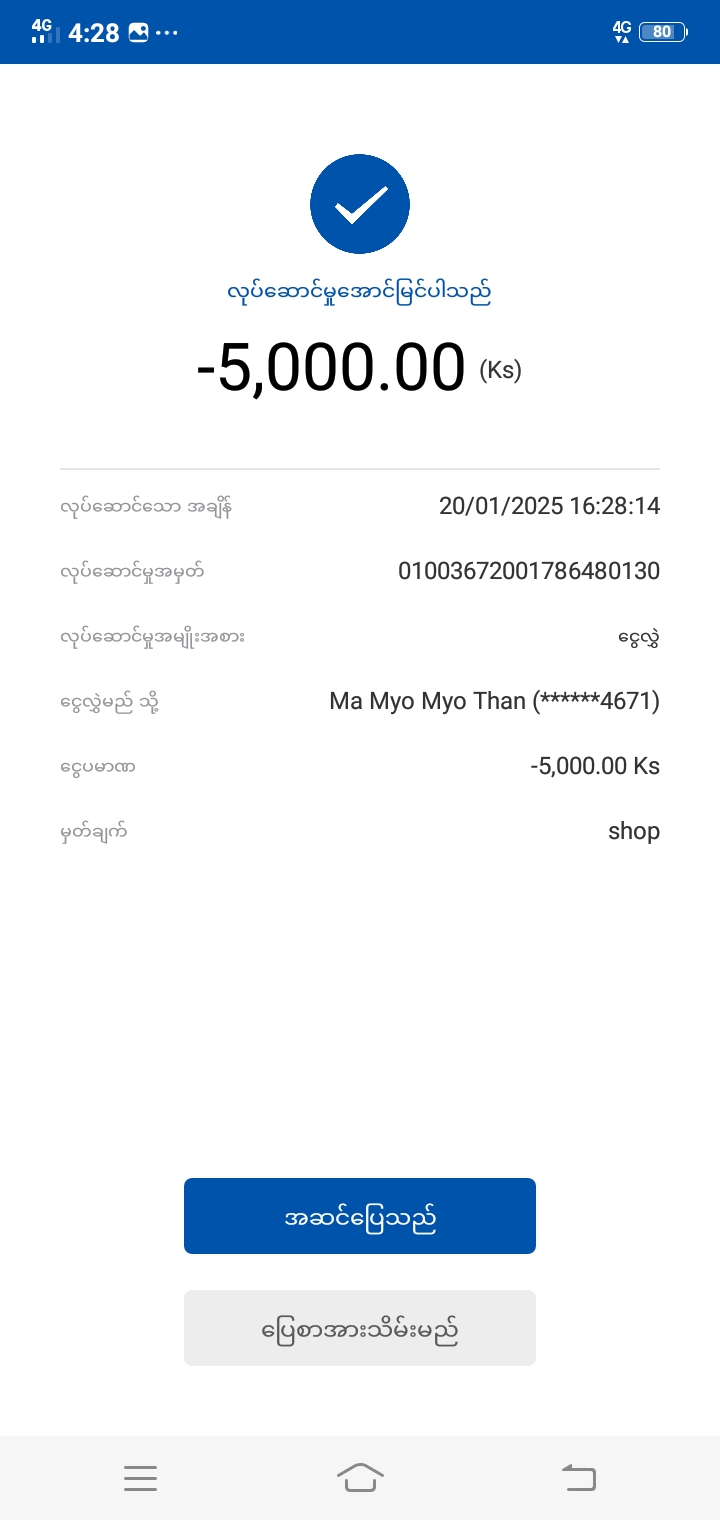Screen dimensions: 720x1520
Task: Go back using the system back button
Action: [579, 1477]
